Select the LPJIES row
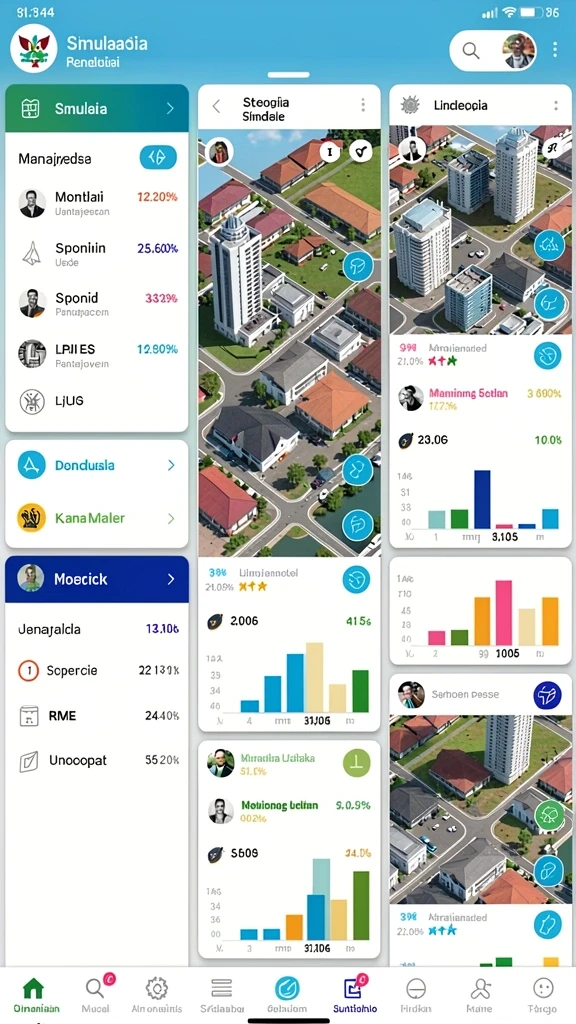Viewport: 576px width, 1024px height. (x=97, y=355)
